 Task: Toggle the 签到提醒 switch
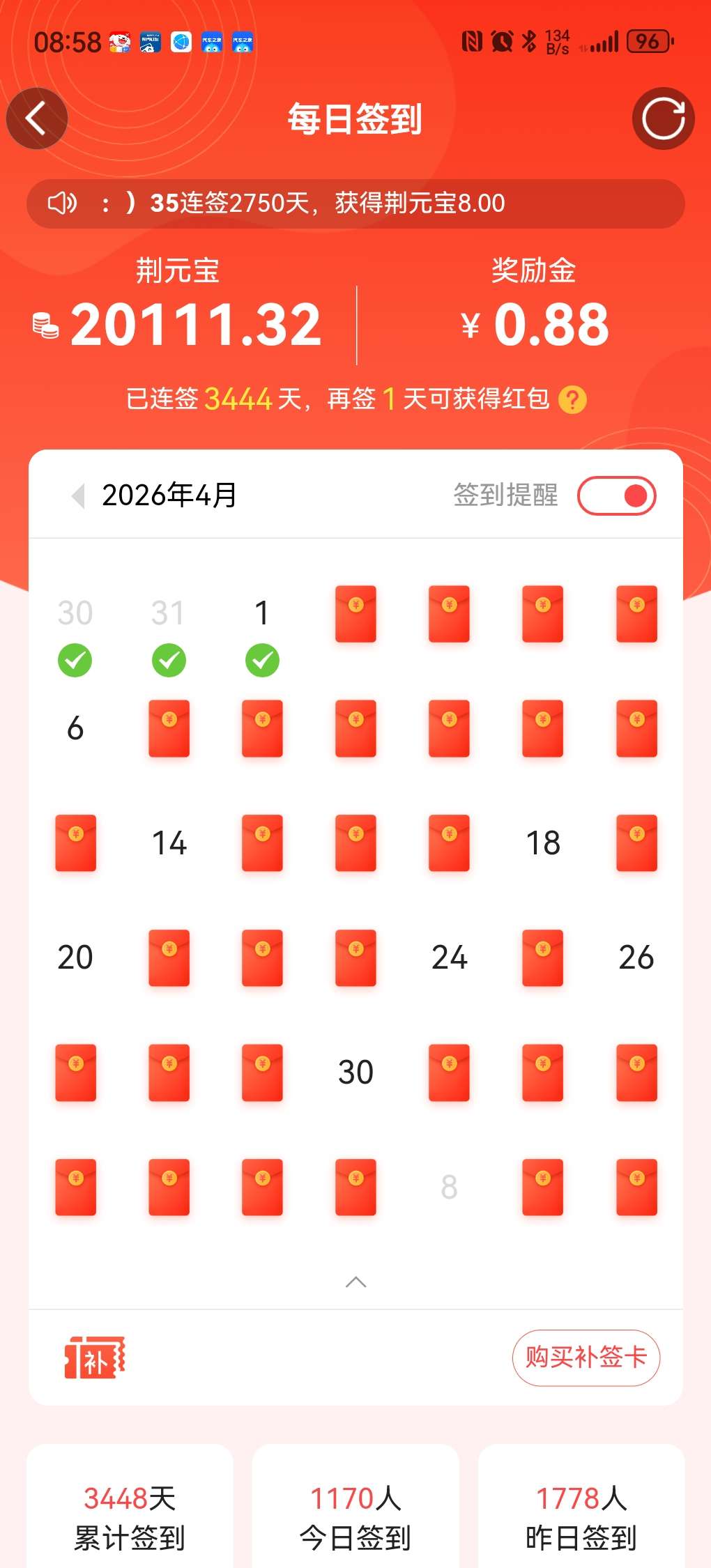616,496
